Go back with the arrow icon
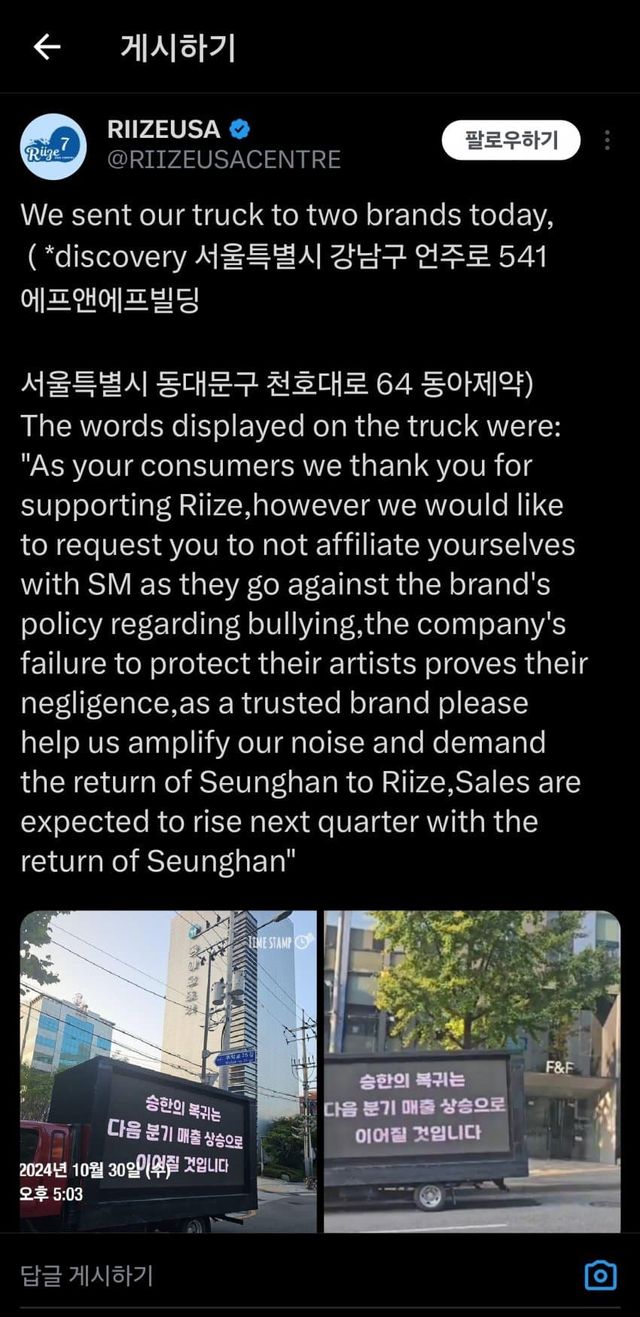Viewport: 640px width, 1317px height. pos(47,47)
